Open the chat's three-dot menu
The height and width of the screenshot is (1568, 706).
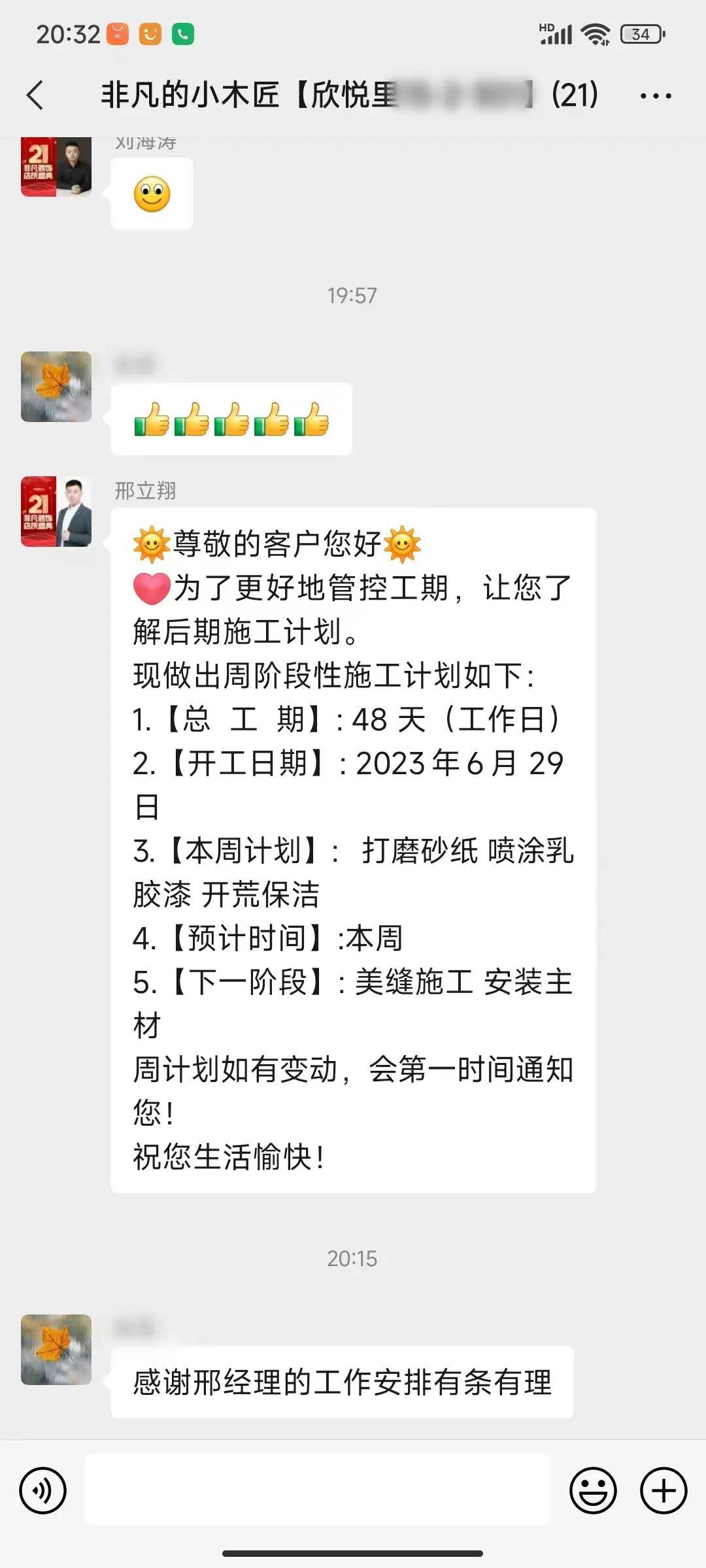click(655, 96)
